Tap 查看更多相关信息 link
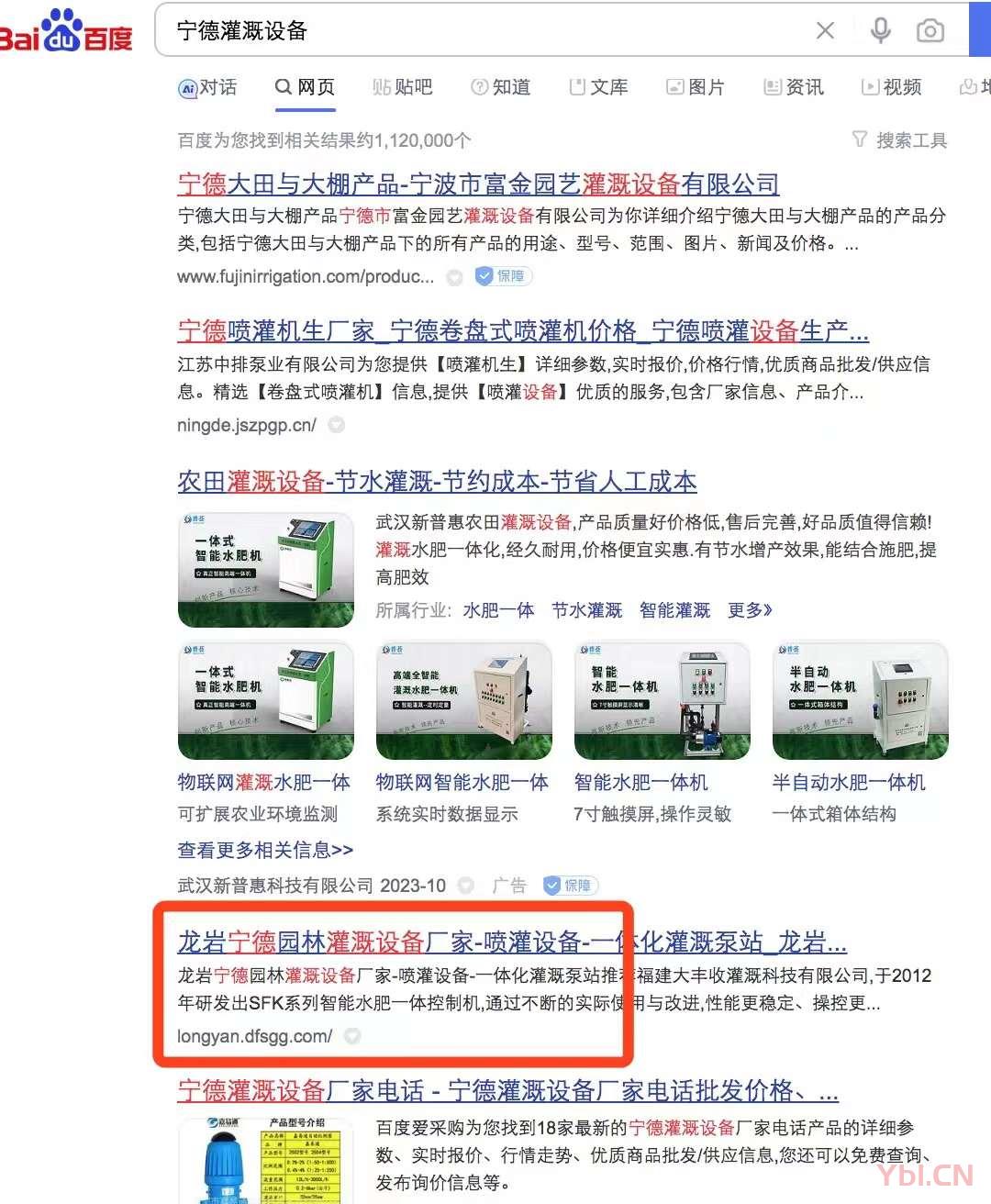991x1204 pixels. 265,850
